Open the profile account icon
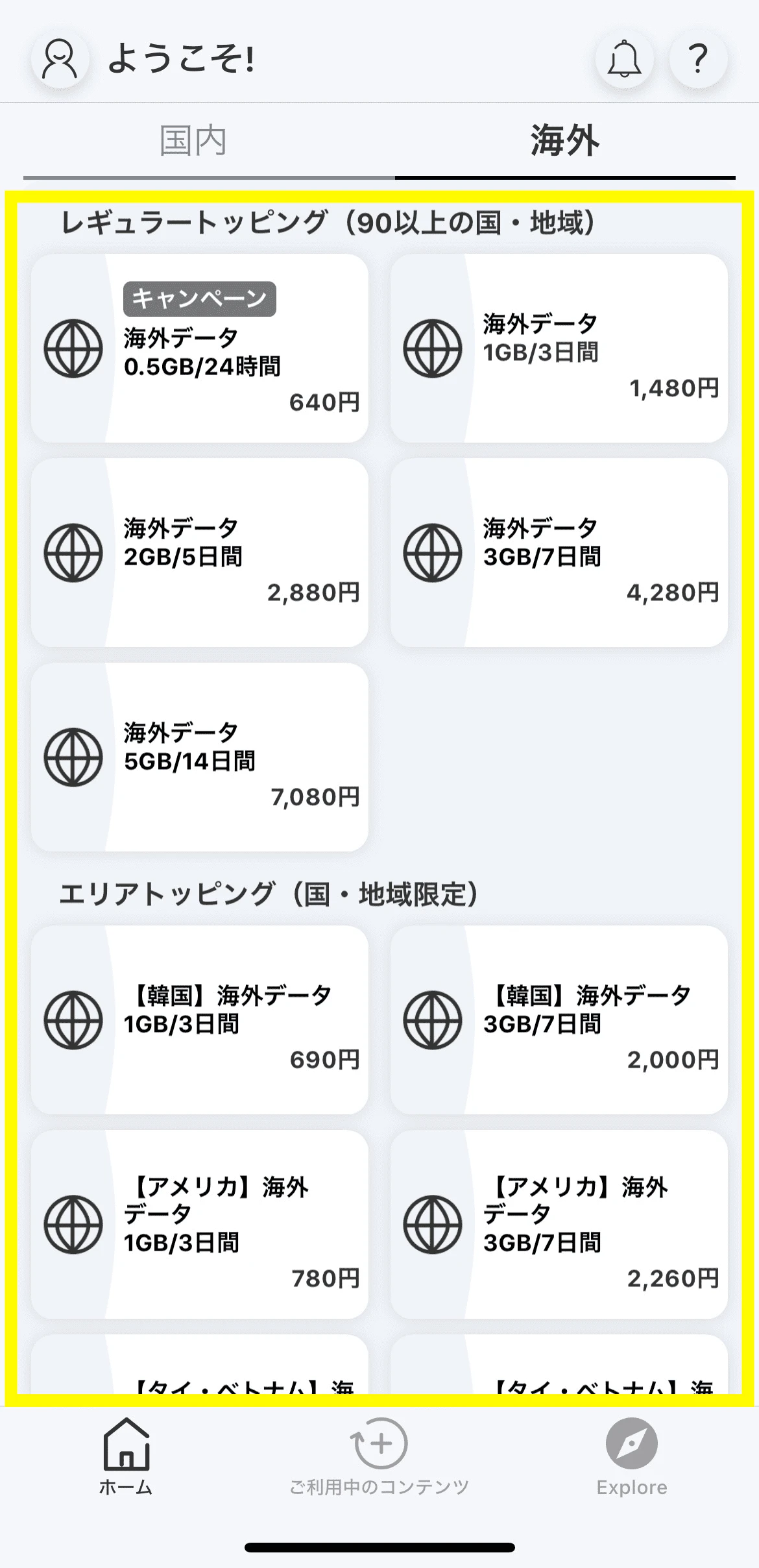The height and width of the screenshot is (1568, 759). click(60, 59)
